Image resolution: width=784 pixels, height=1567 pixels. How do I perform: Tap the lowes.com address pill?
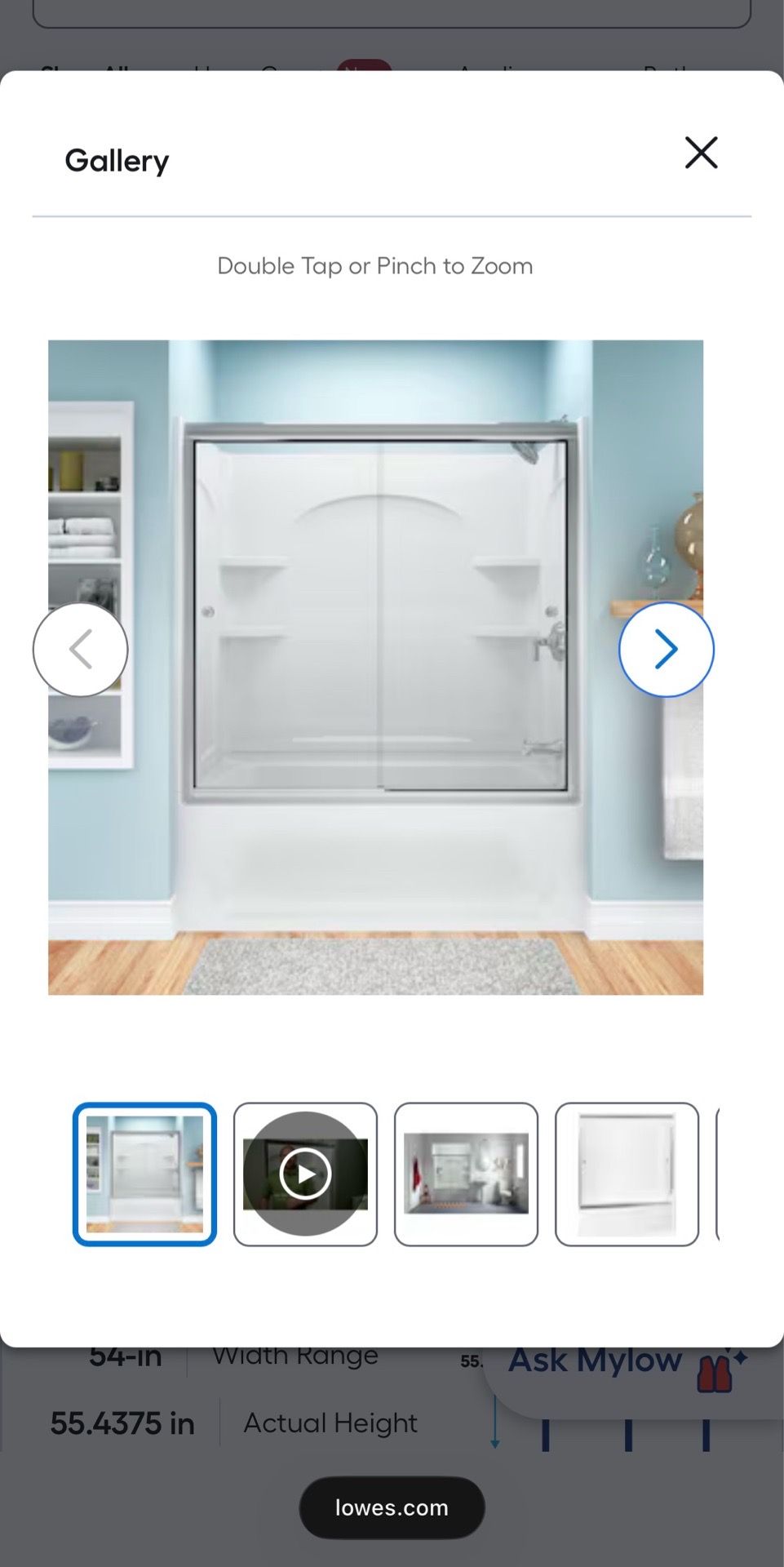(392, 1507)
